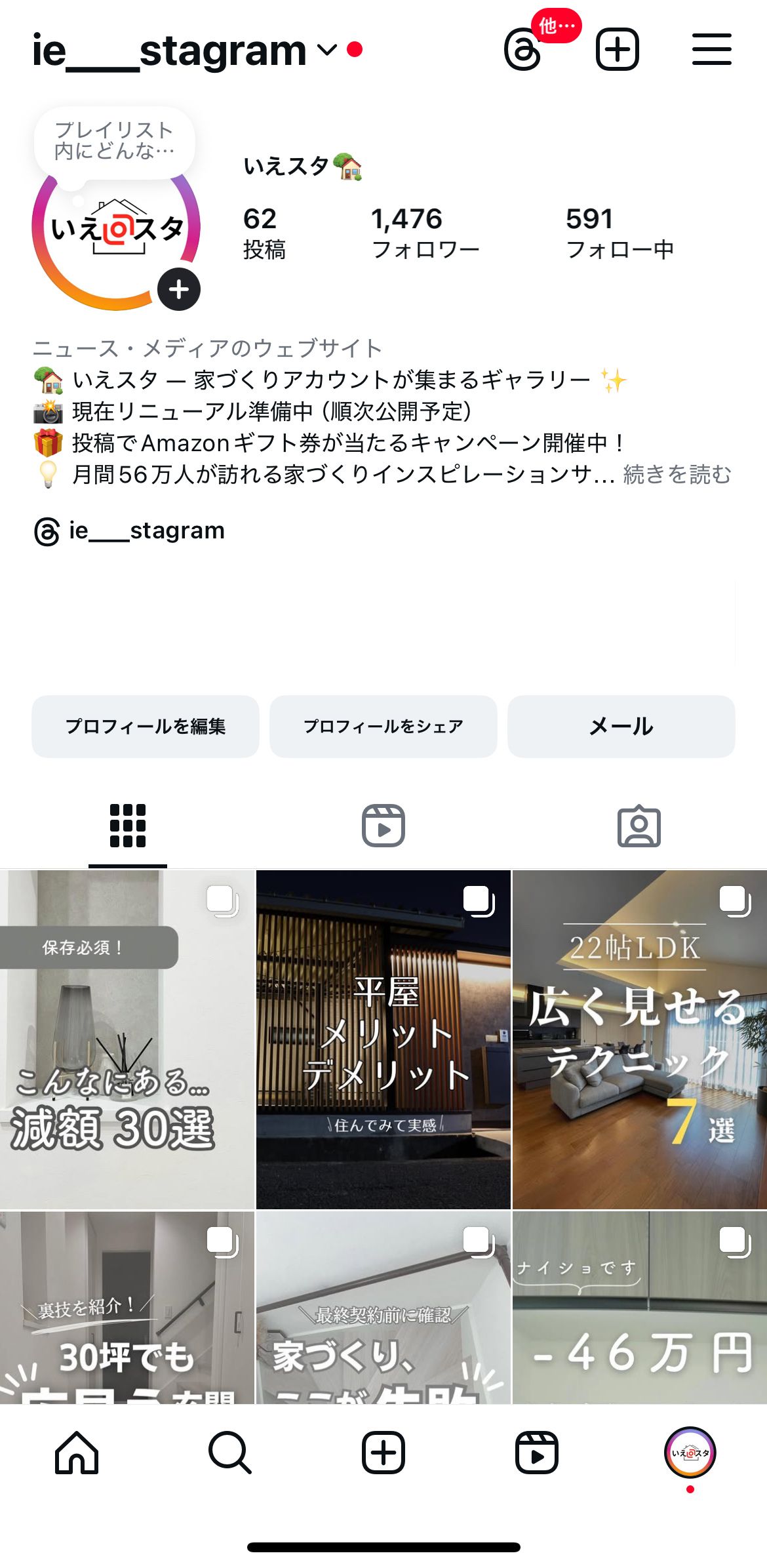Open the hamburger menu
Image resolution: width=767 pixels, height=1568 pixels.
(x=711, y=49)
